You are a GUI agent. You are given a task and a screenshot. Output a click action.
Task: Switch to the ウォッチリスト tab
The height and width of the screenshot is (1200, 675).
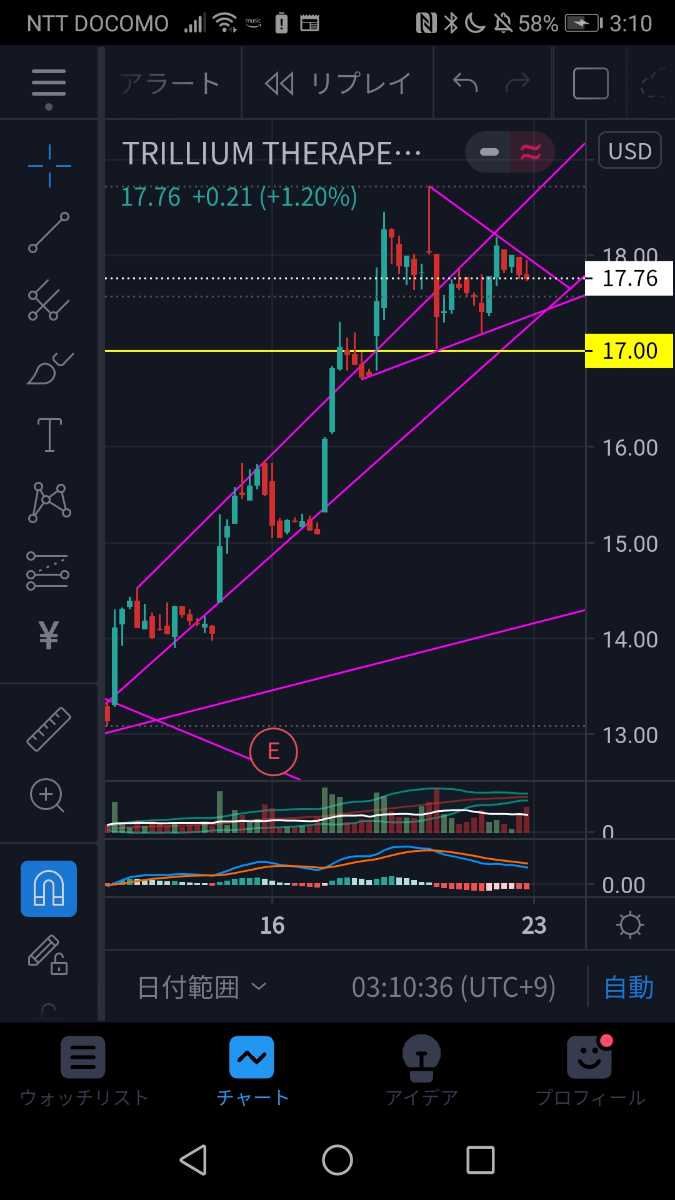tap(84, 1071)
